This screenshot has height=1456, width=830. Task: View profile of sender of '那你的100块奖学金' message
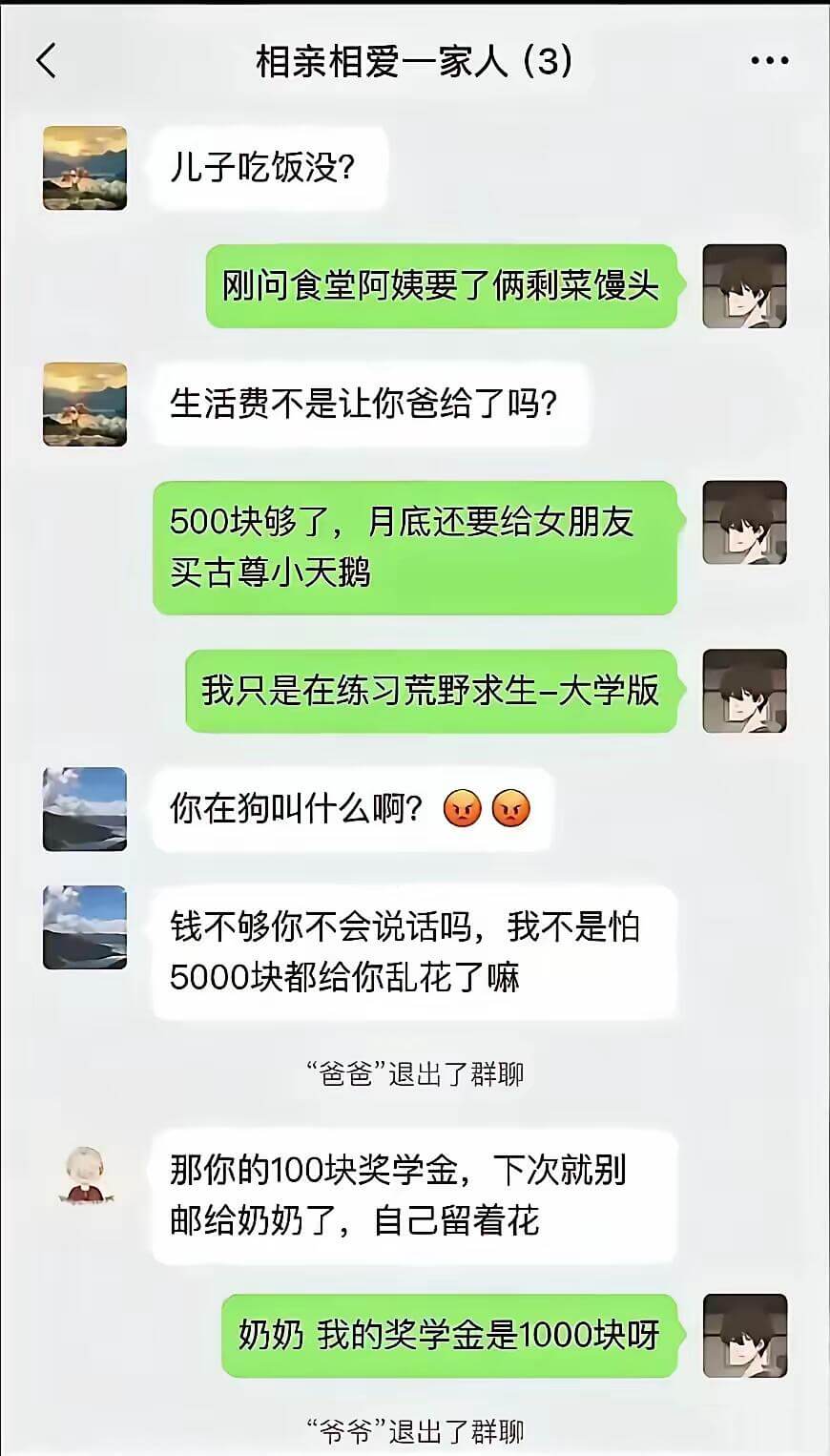tap(85, 1175)
